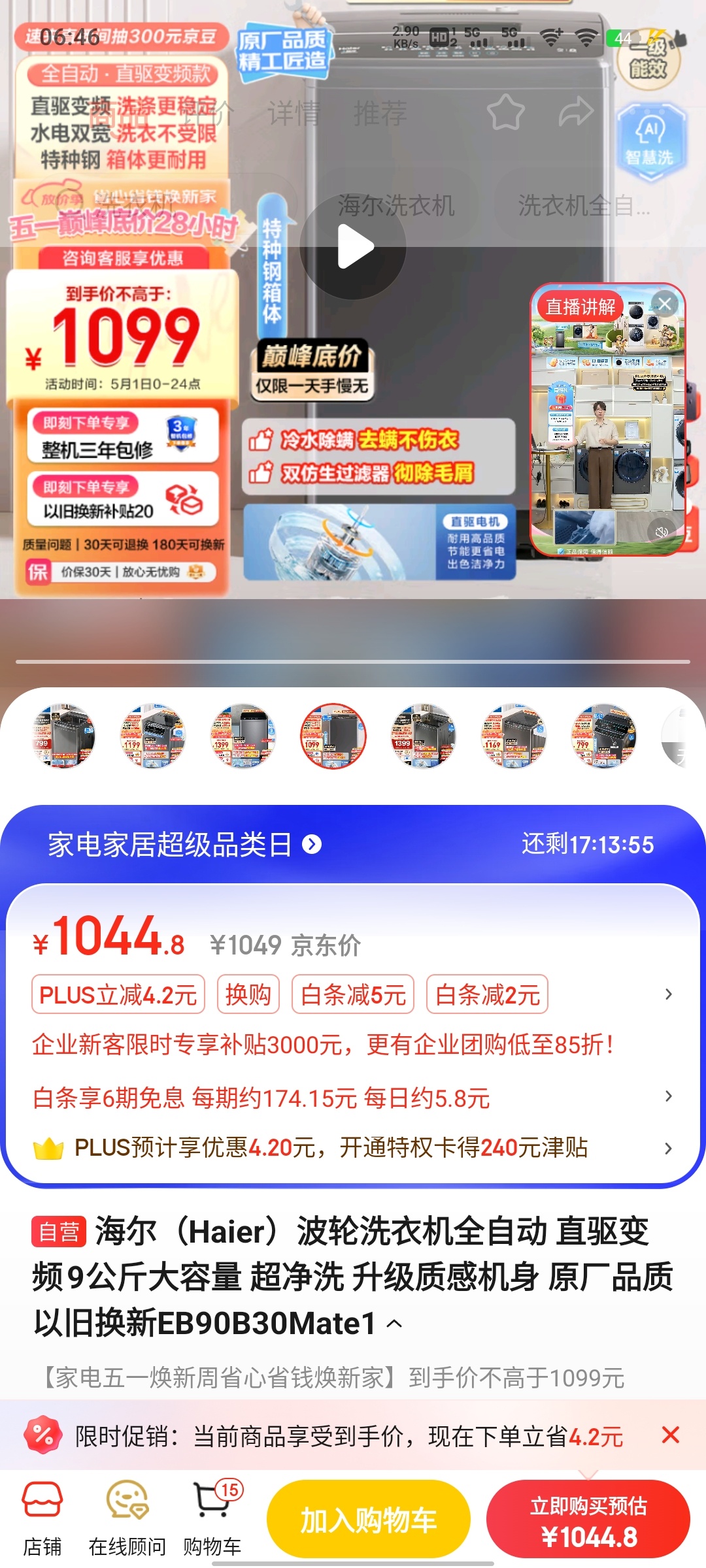Image resolution: width=706 pixels, height=1568 pixels.
Task: Select the first washer thumbnail priced 799
Action: (x=64, y=736)
